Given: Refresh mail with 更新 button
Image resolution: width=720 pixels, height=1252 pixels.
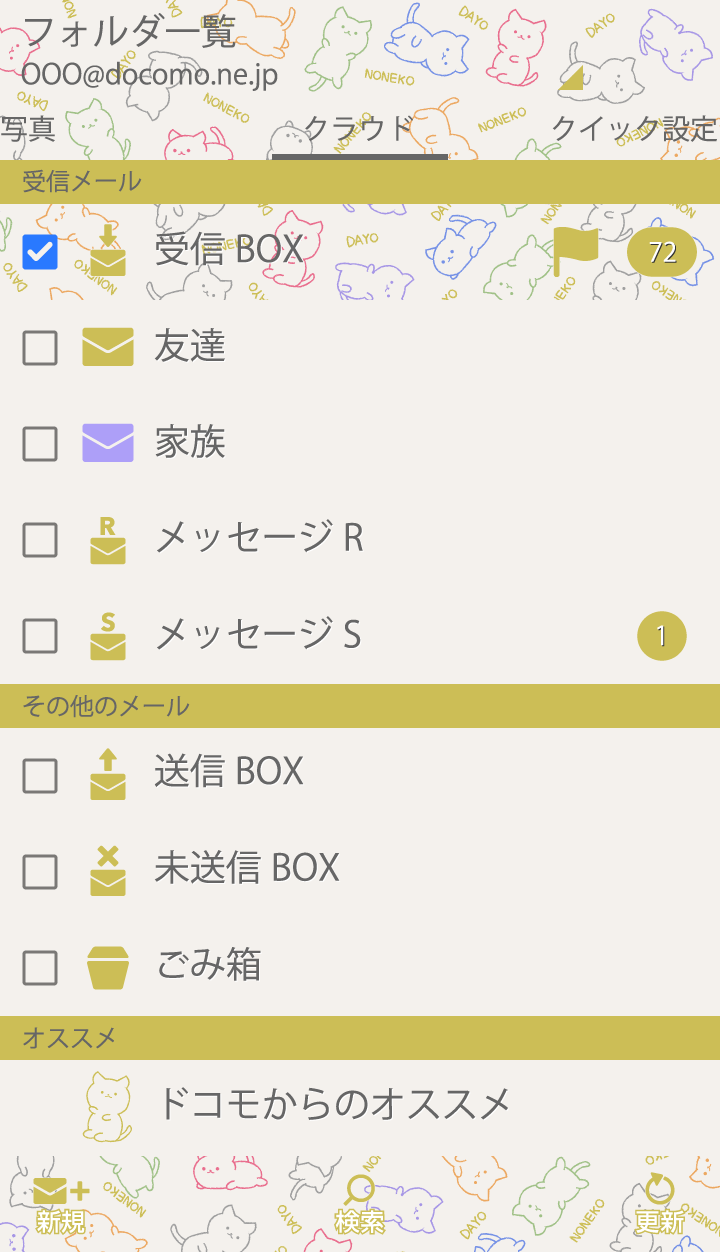Looking at the screenshot, I should pyautogui.click(x=659, y=1205).
